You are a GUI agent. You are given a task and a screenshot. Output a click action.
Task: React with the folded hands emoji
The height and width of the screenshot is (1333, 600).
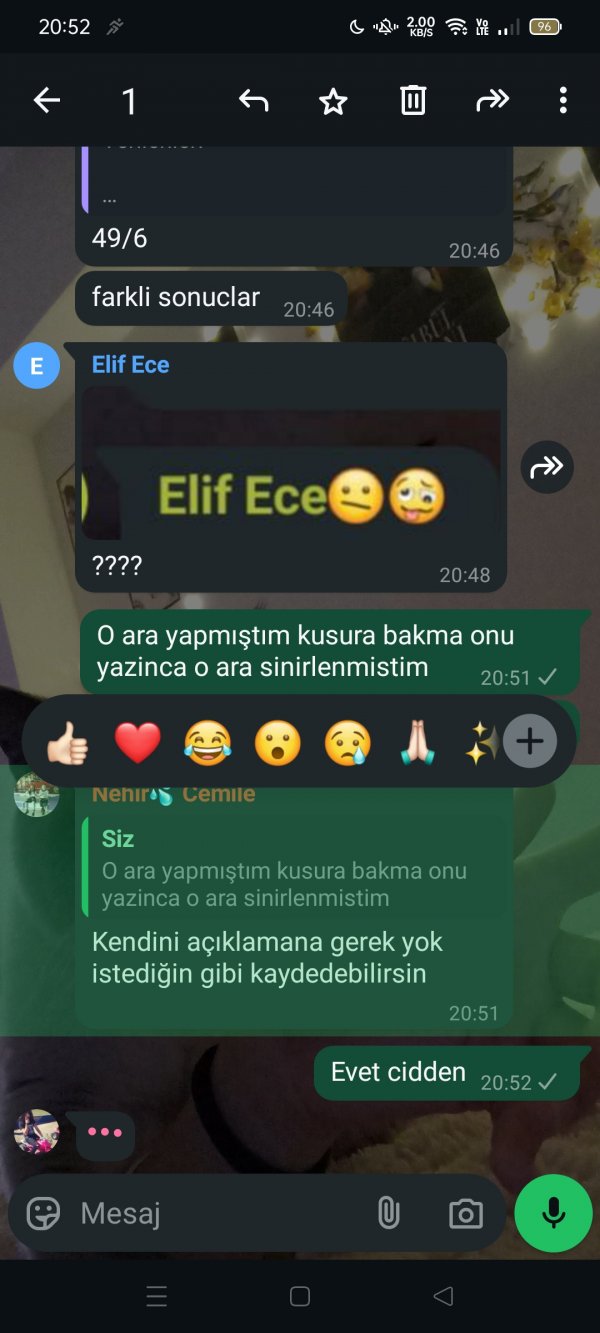tap(417, 743)
